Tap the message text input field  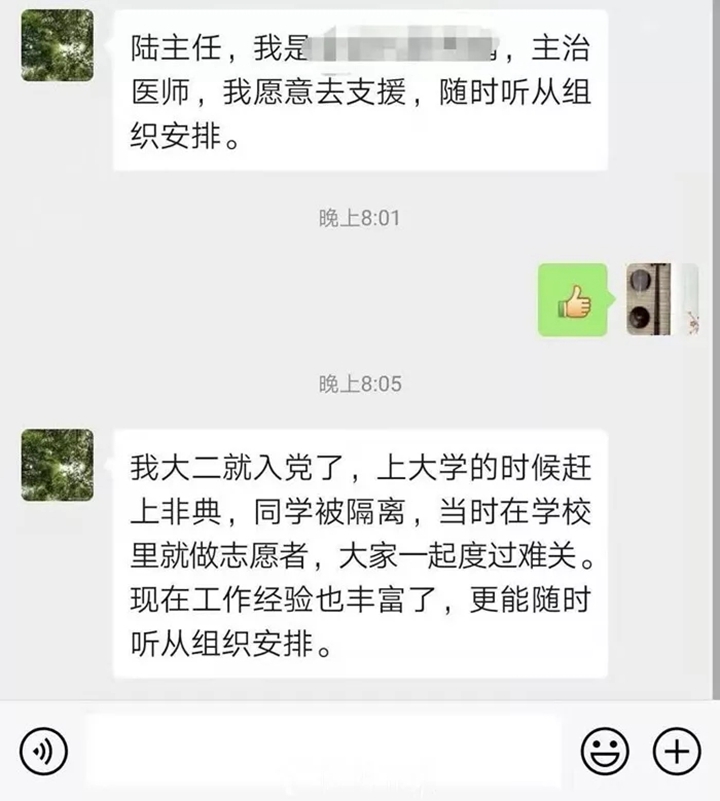coord(325,749)
